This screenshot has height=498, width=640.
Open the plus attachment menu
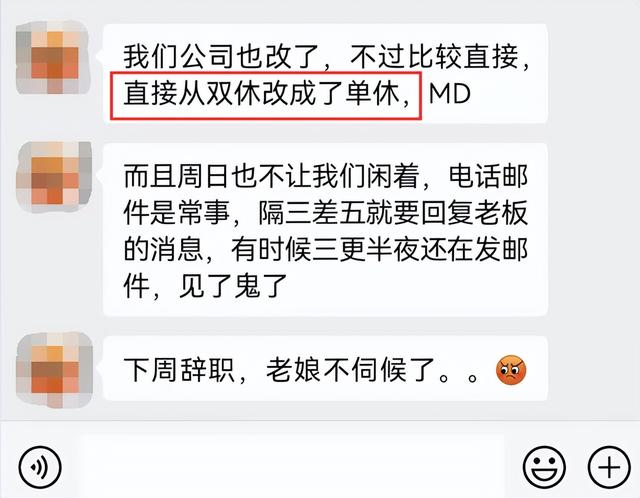(x=606, y=464)
